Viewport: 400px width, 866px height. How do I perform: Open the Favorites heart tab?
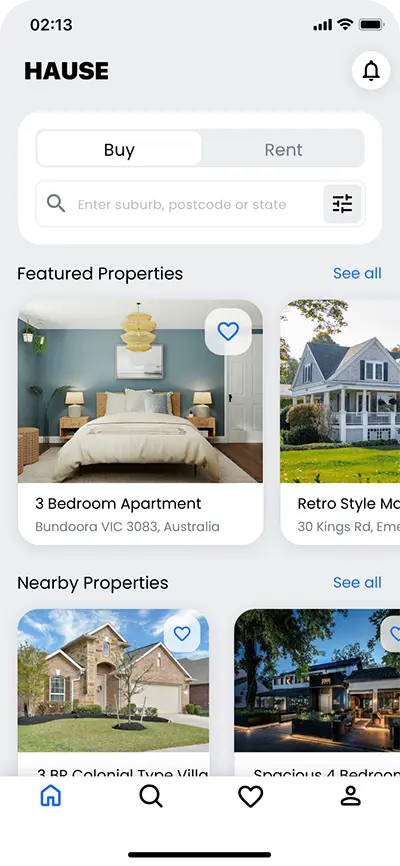(250, 796)
